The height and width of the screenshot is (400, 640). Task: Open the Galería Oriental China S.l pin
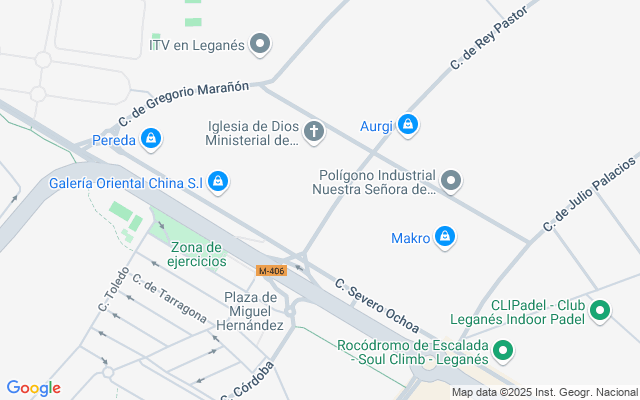coord(219,181)
